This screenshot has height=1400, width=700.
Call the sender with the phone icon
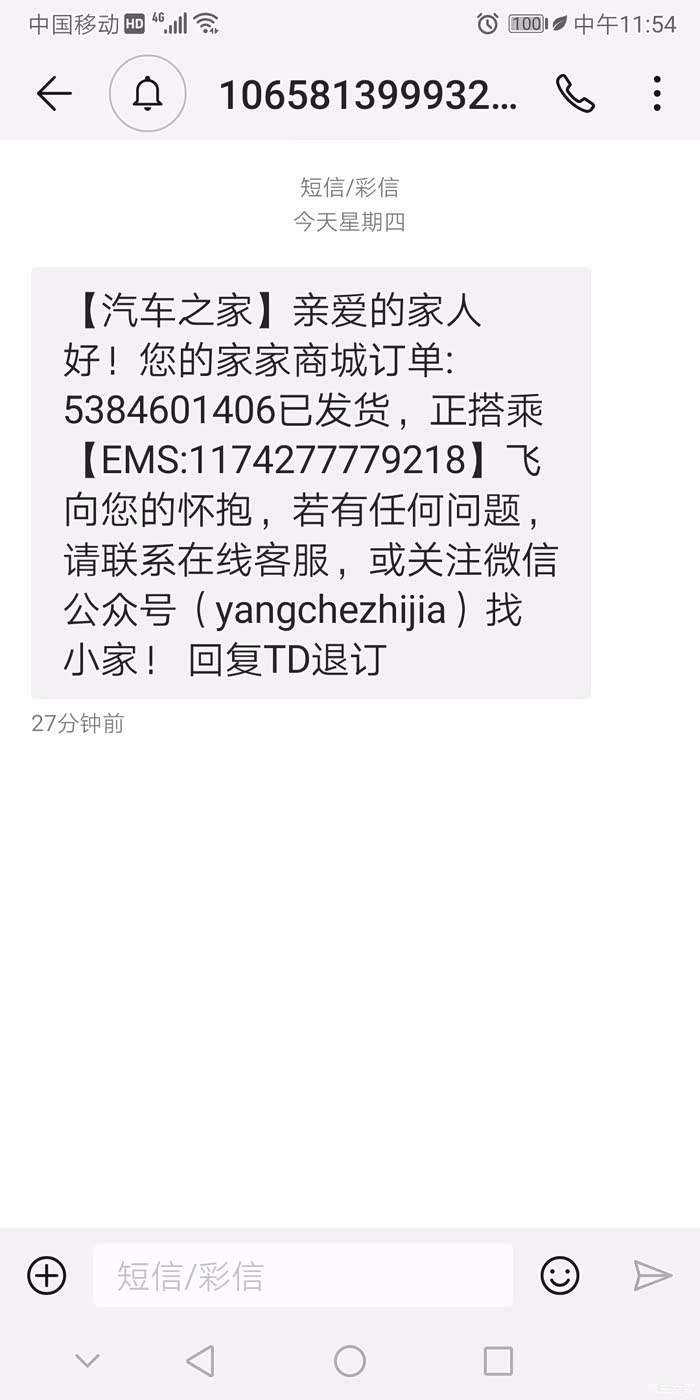pyautogui.click(x=575, y=94)
